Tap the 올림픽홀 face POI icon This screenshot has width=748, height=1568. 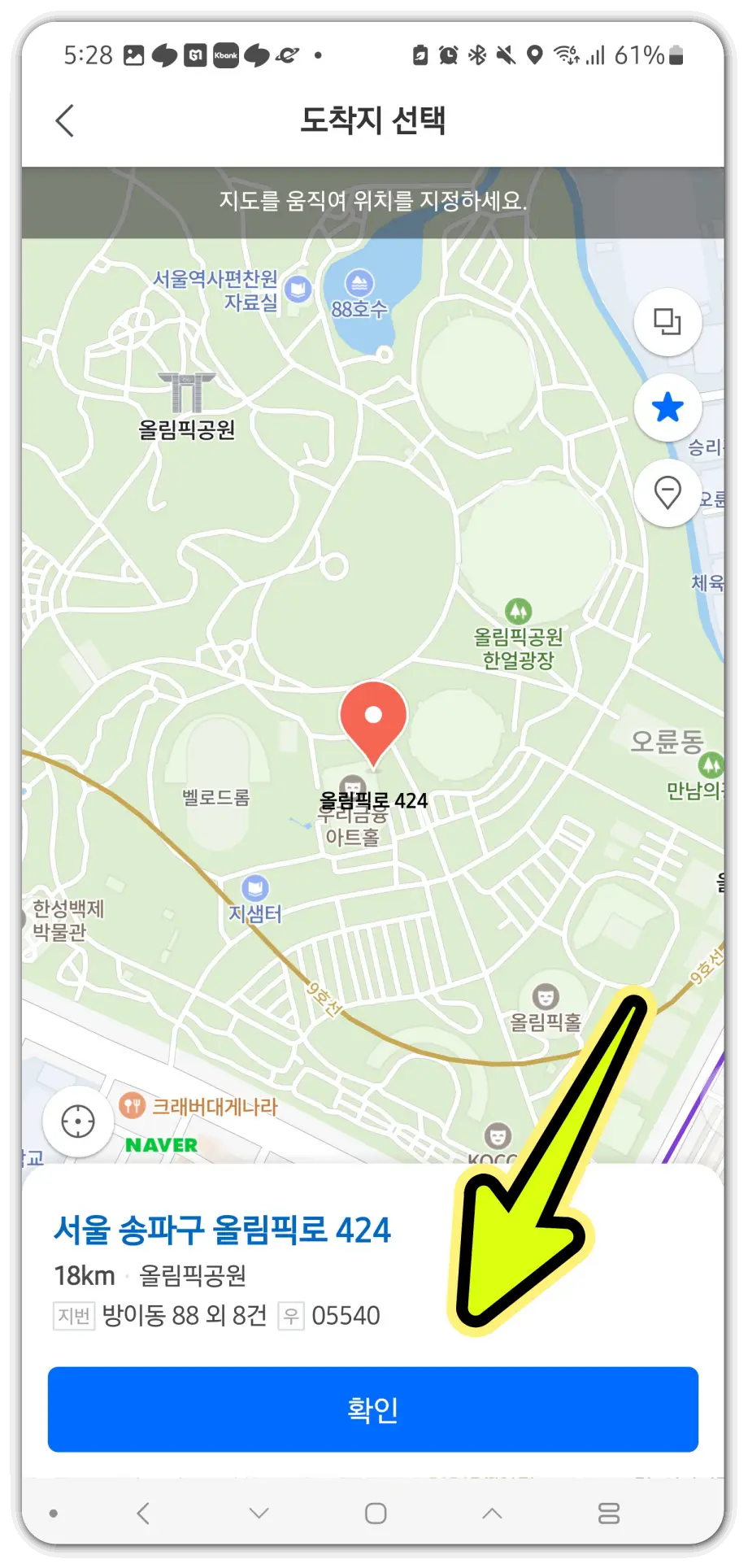tap(547, 995)
